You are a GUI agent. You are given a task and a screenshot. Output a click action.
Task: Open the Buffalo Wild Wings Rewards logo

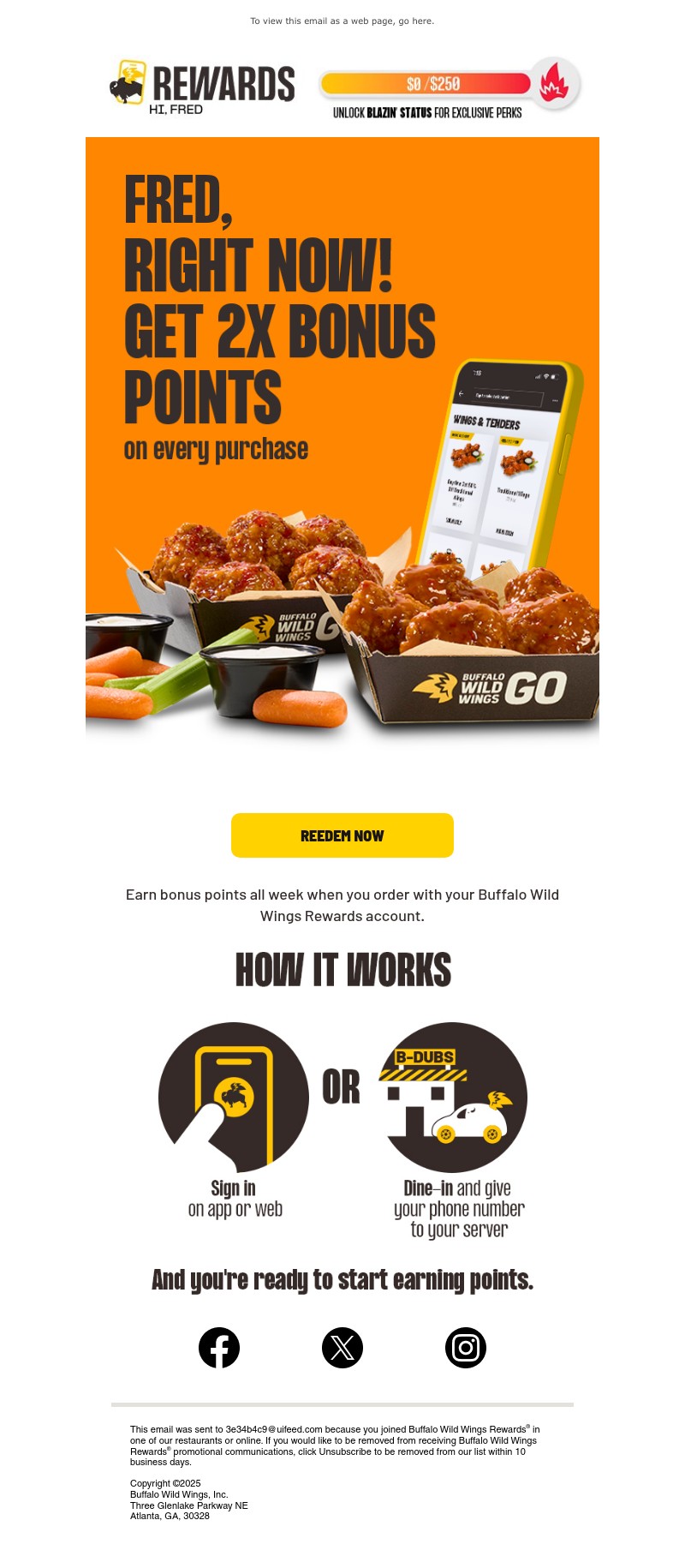203,83
